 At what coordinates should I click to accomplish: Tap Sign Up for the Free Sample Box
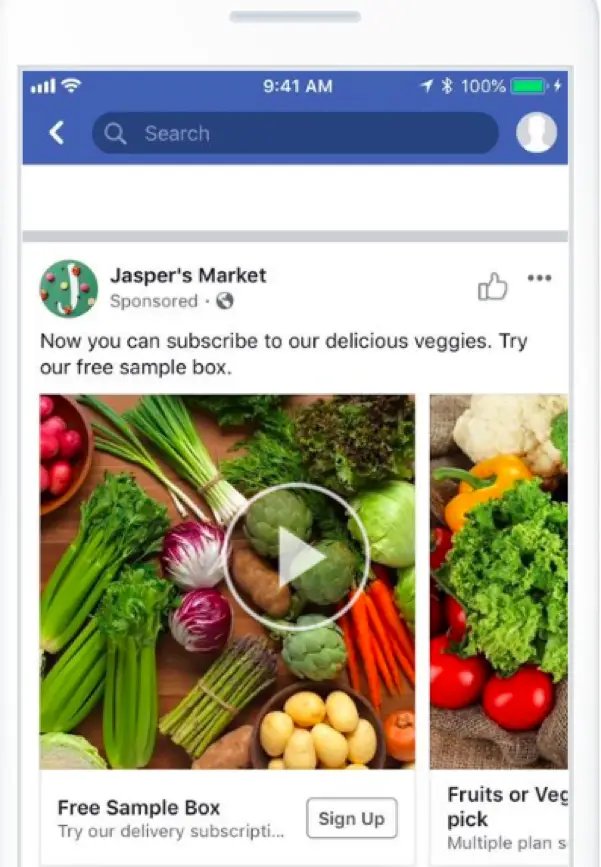tap(351, 818)
